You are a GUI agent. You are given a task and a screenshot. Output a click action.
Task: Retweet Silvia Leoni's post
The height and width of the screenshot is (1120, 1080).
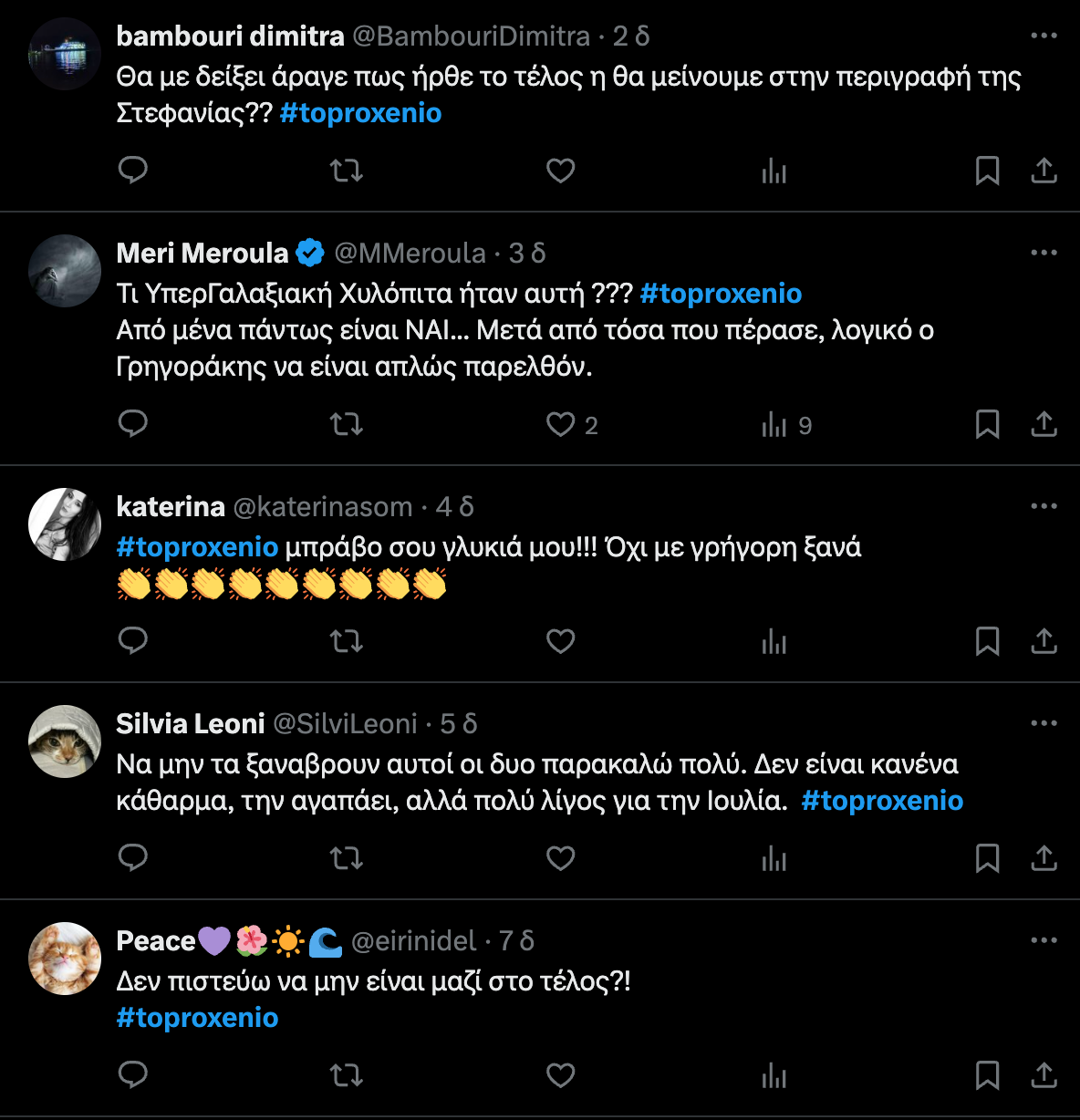pyautogui.click(x=346, y=858)
